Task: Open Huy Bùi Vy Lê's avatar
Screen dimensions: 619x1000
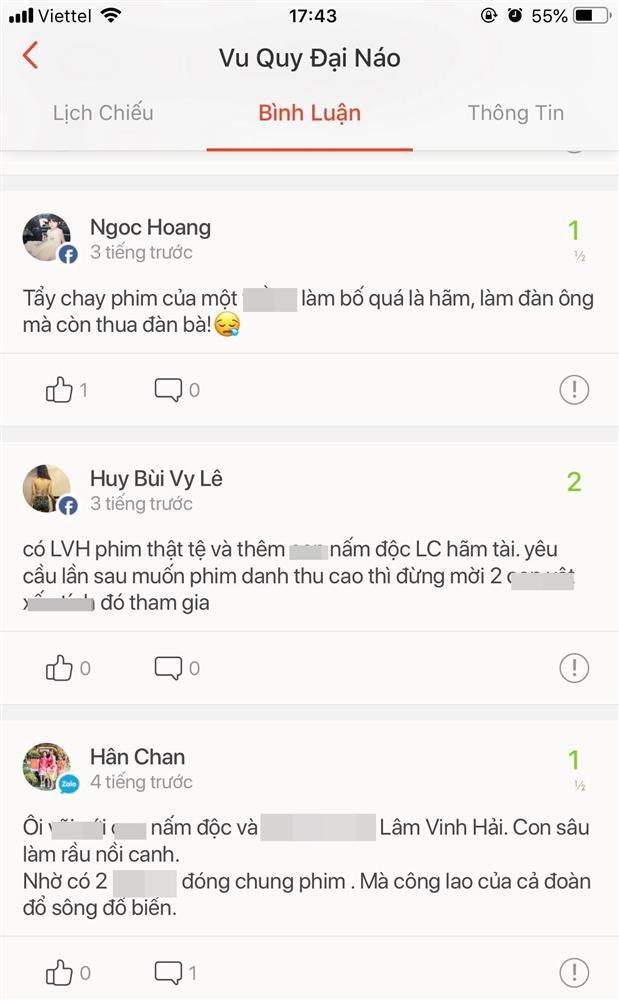Action: tap(47, 489)
